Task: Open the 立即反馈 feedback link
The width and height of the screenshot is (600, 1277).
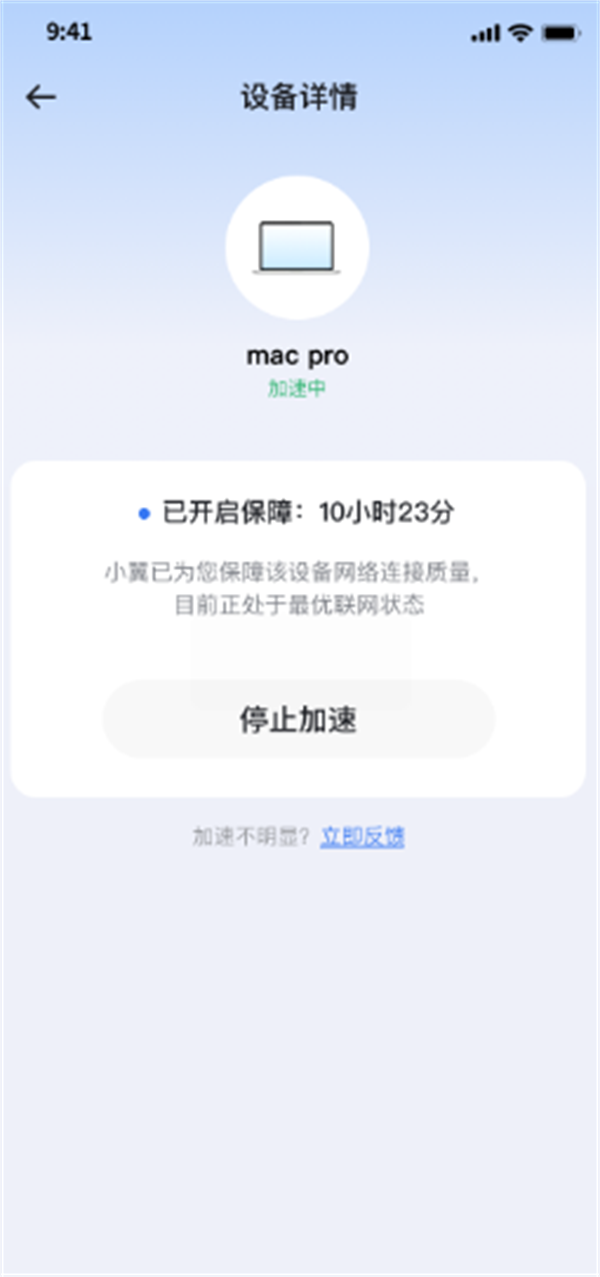Action: point(362,837)
